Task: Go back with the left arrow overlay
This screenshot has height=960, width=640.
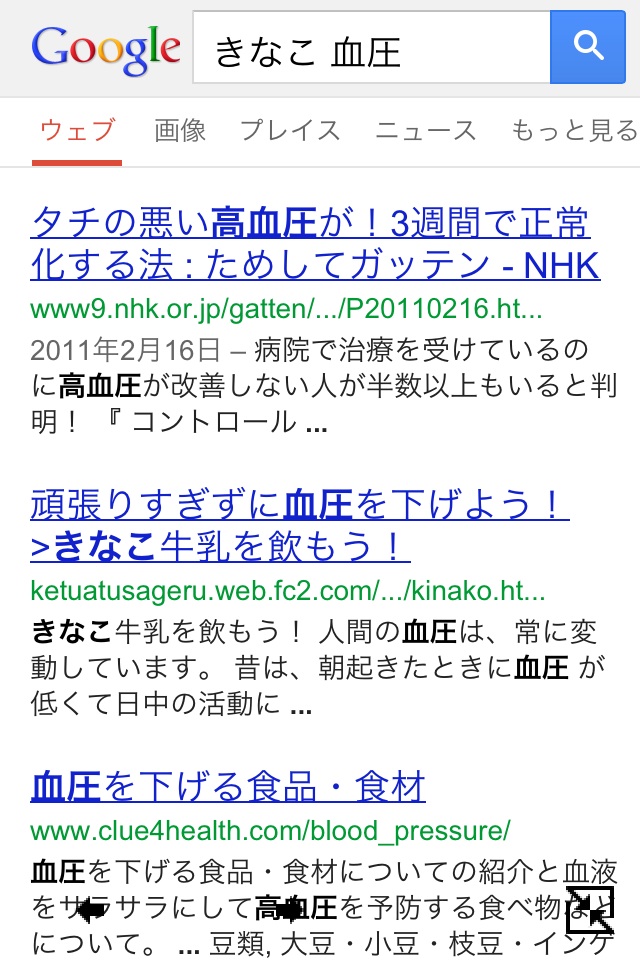Action: coord(93,910)
